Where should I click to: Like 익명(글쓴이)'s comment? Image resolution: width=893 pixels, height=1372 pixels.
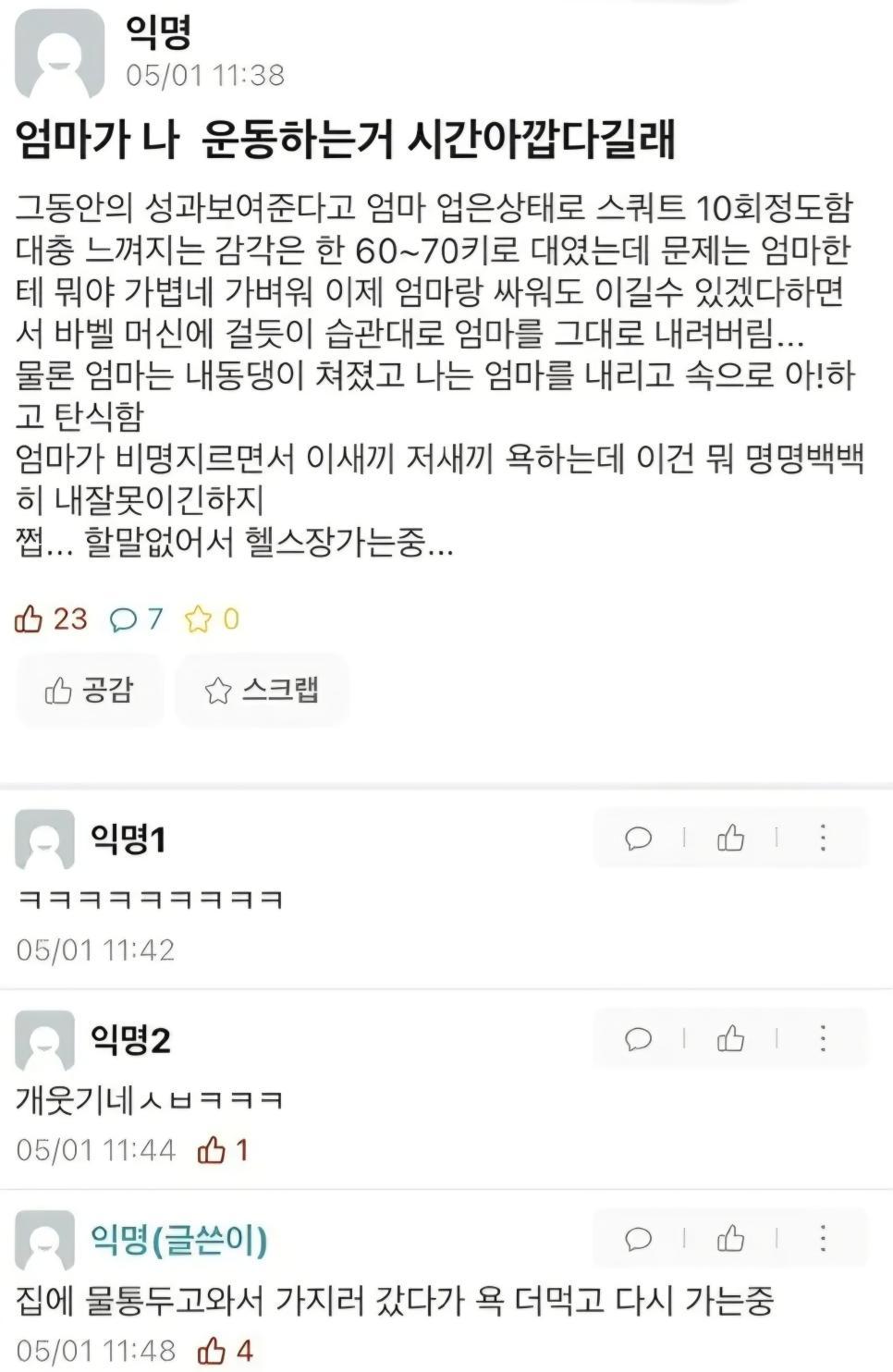pos(730,1239)
